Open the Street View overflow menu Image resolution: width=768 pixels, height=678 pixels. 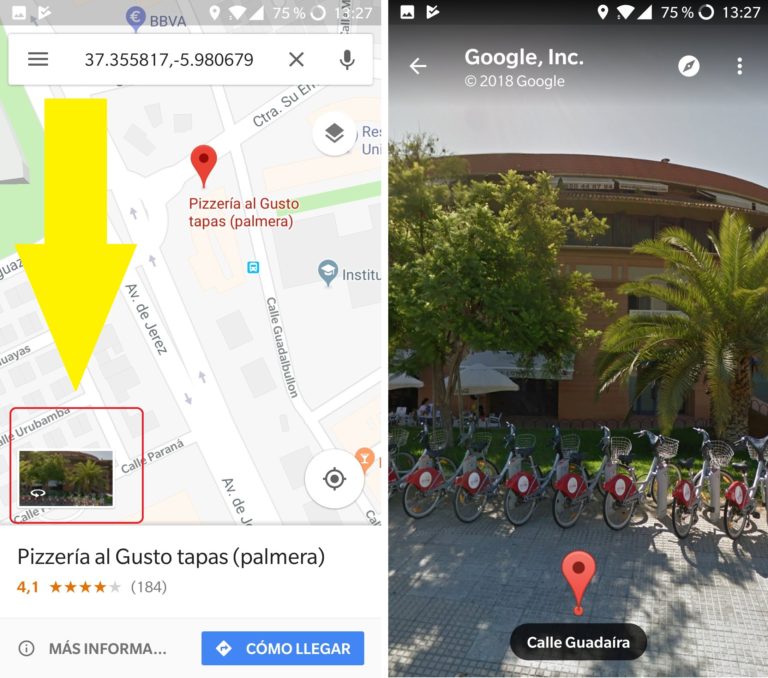pyautogui.click(x=739, y=66)
